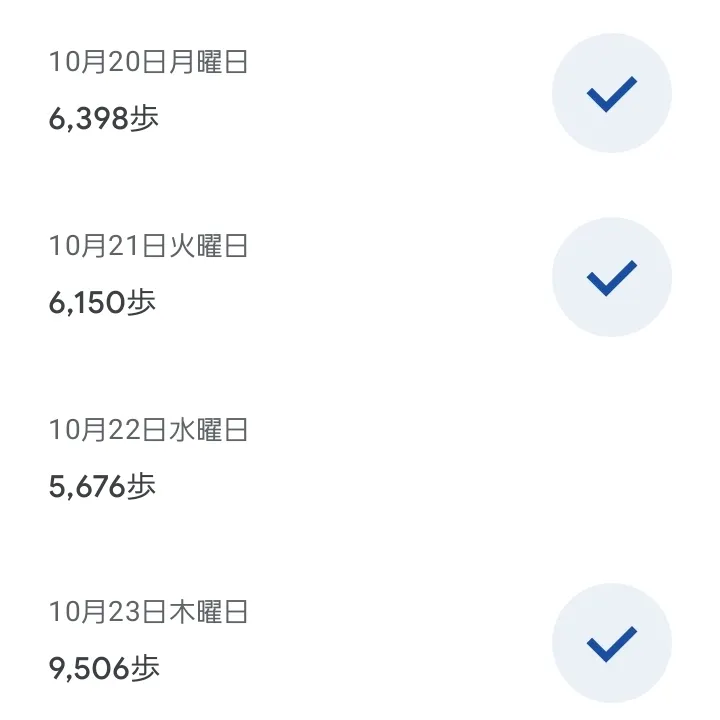Open the October 20 Monday step entry
This screenshot has width=720, height=720.
tap(150, 91)
